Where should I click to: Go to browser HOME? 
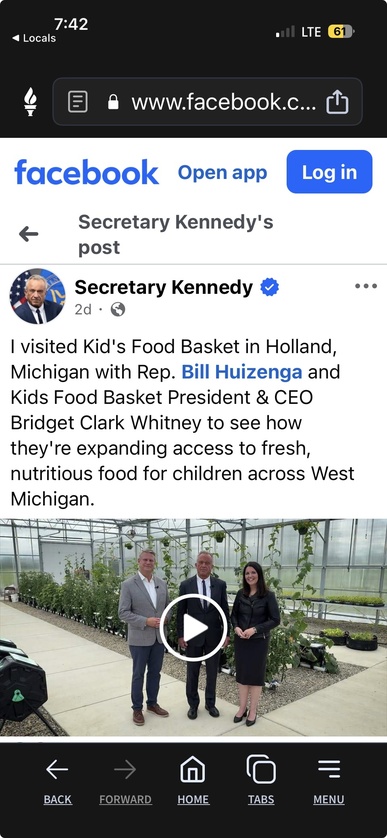193,779
